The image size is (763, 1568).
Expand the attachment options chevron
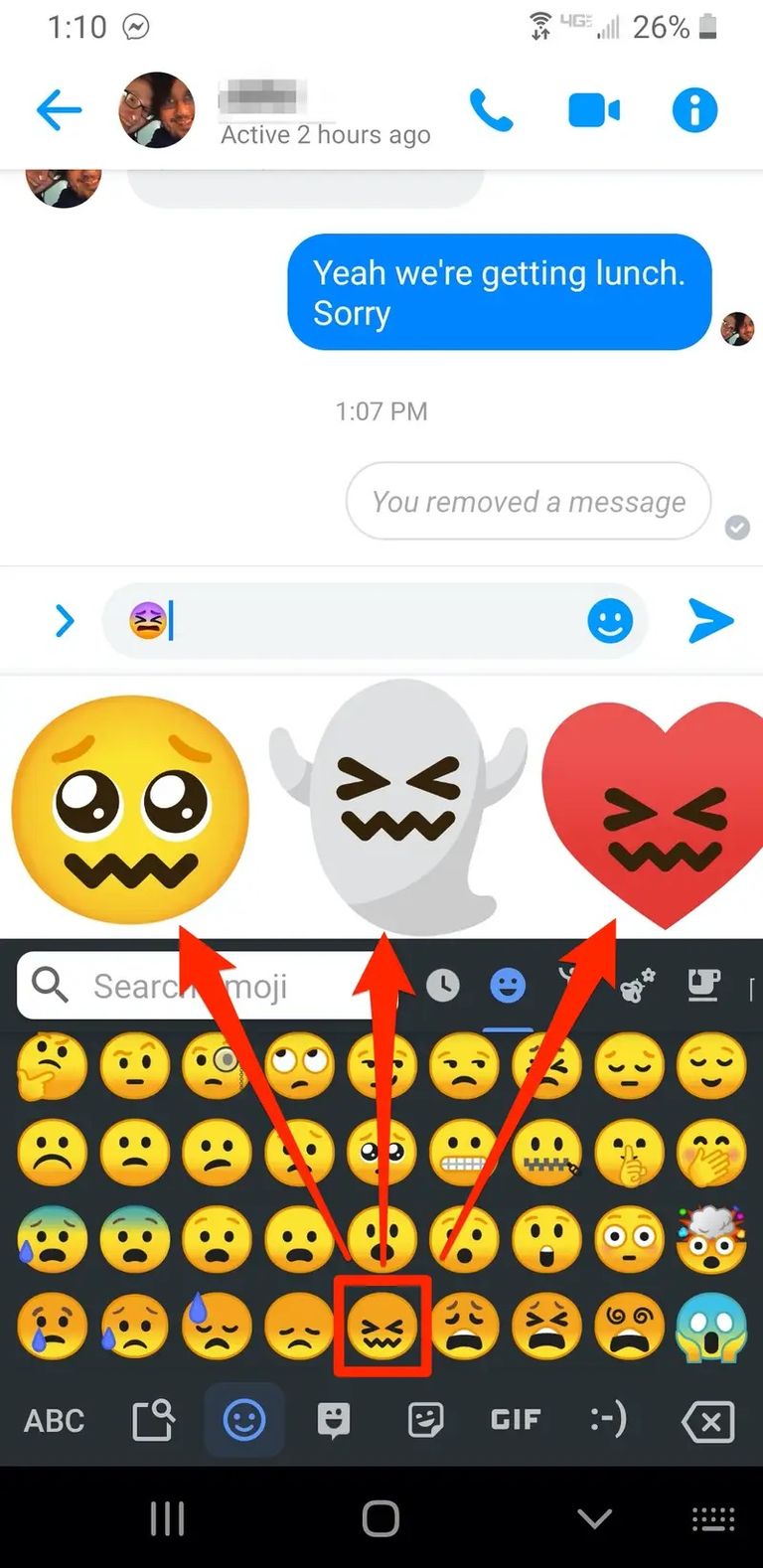(65, 622)
